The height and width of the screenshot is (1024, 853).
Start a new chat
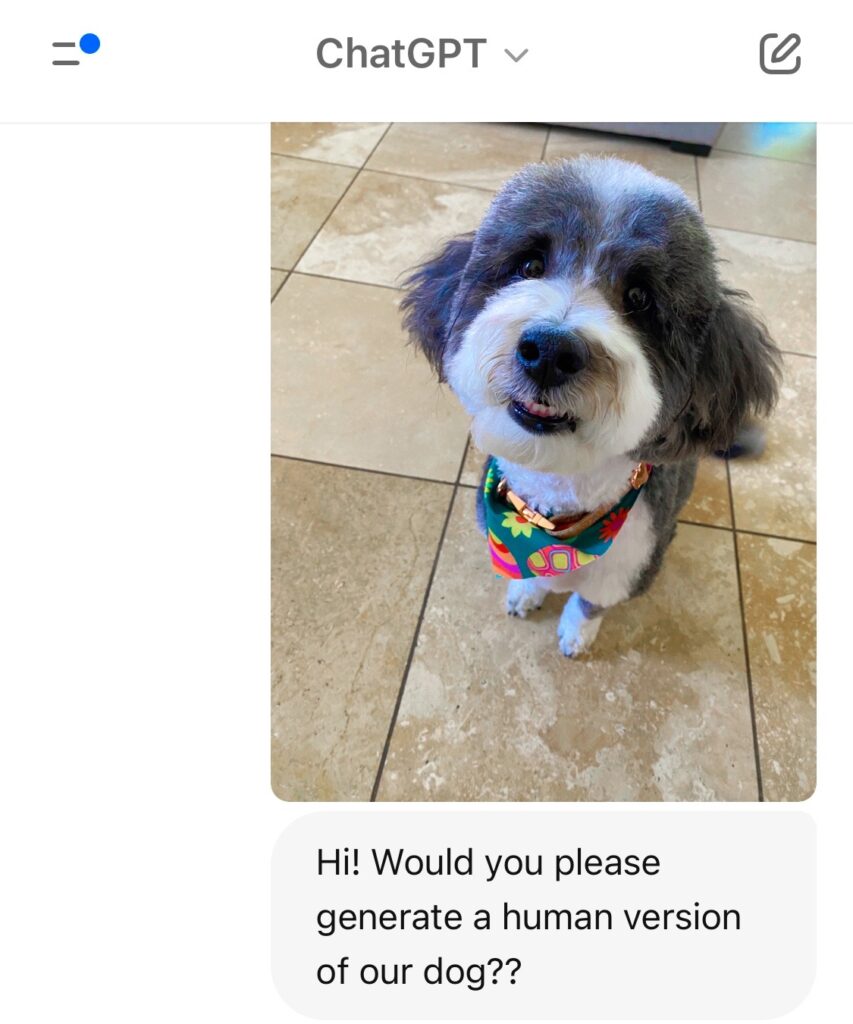coord(780,54)
